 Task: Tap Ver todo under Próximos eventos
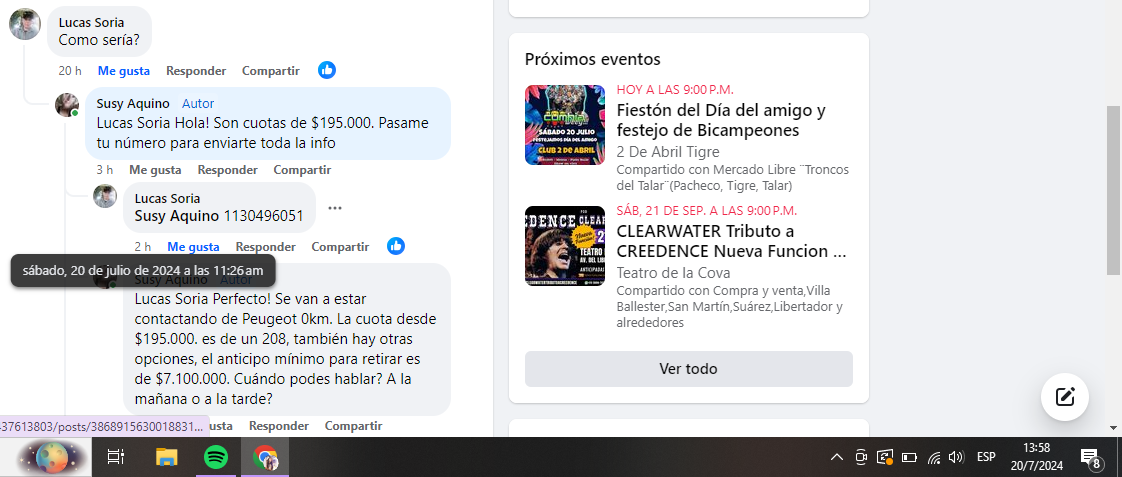[688, 369]
